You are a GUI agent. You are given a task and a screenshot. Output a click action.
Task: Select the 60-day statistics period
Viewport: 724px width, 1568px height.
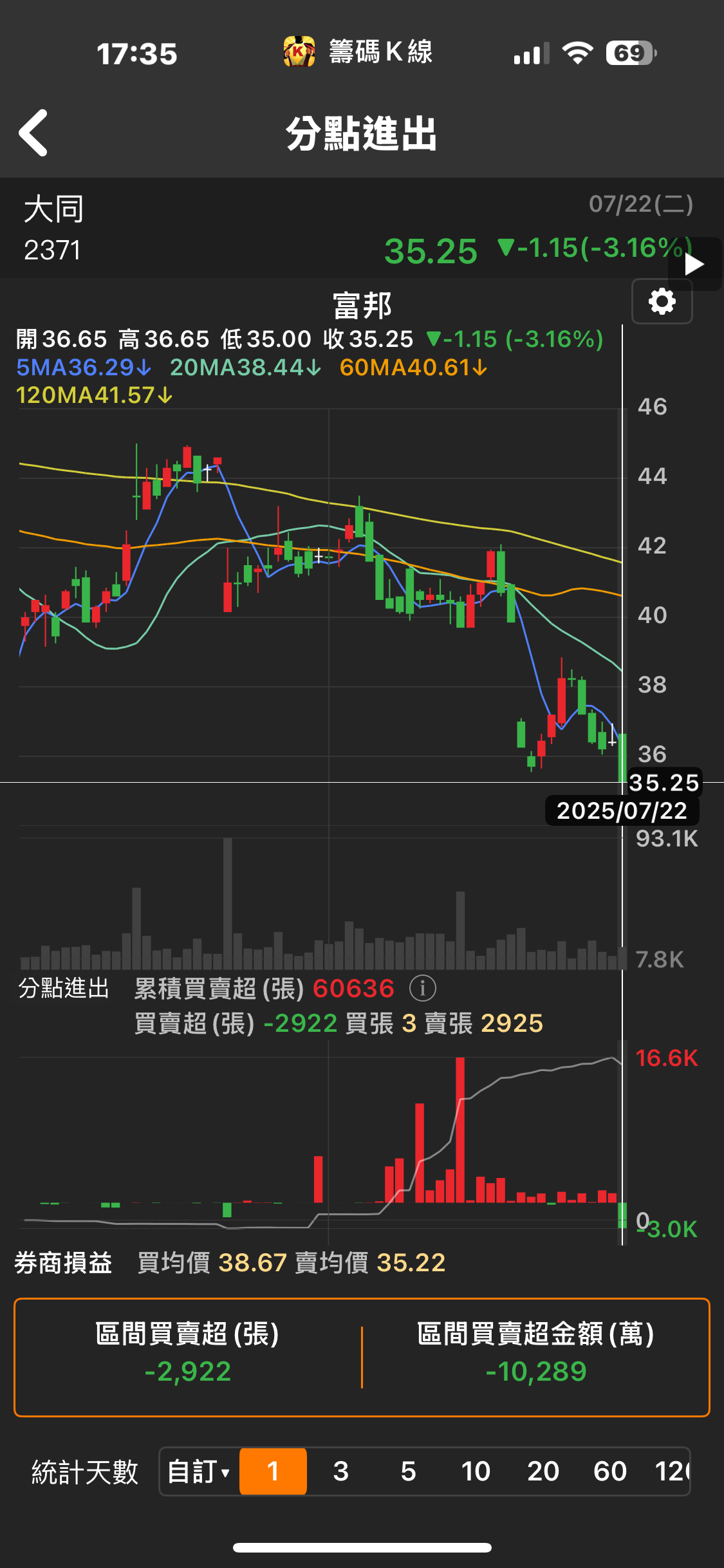click(610, 1471)
